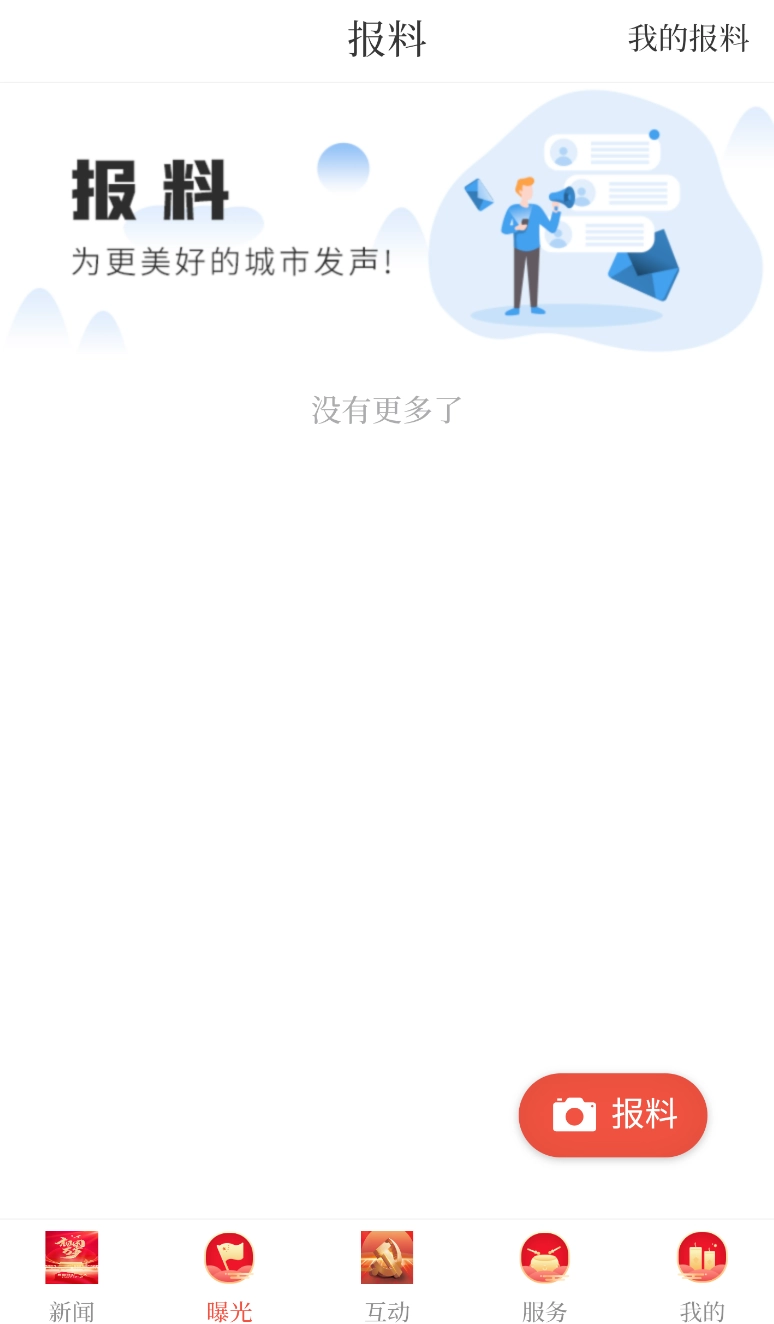Select the 曝光 (Exposure) flag icon

(229, 1257)
